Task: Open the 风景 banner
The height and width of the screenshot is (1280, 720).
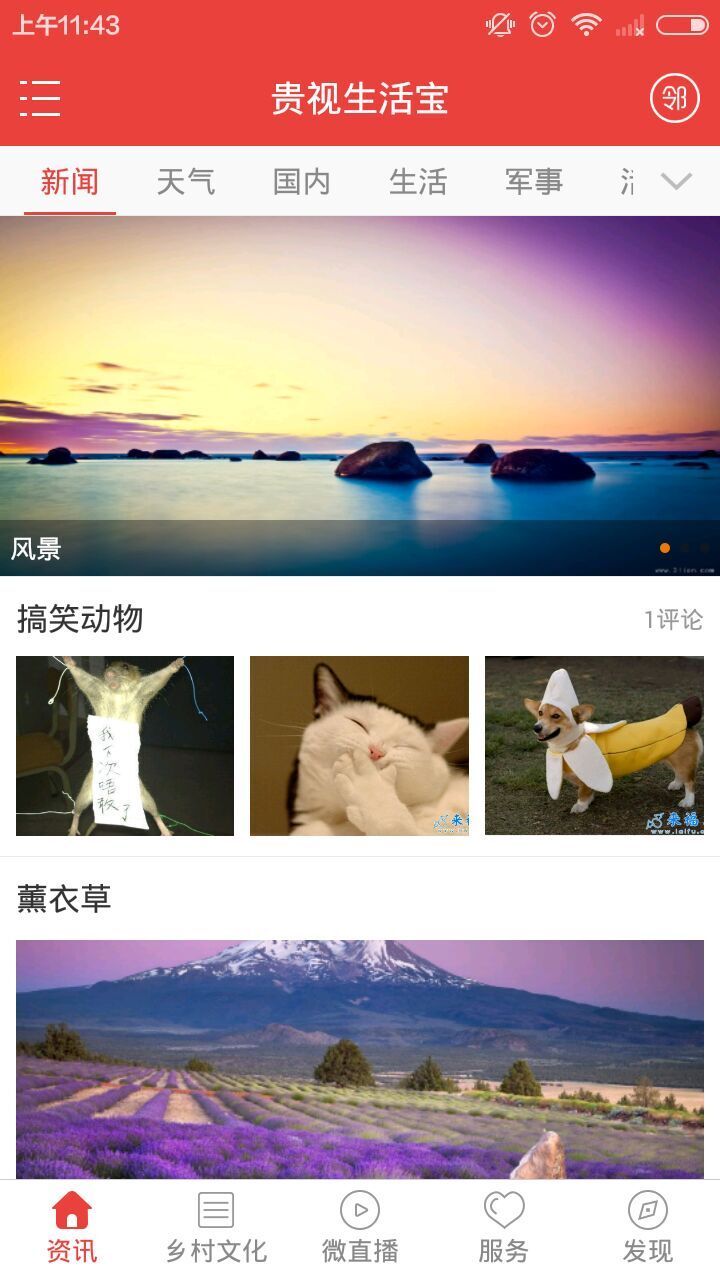Action: point(360,396)
